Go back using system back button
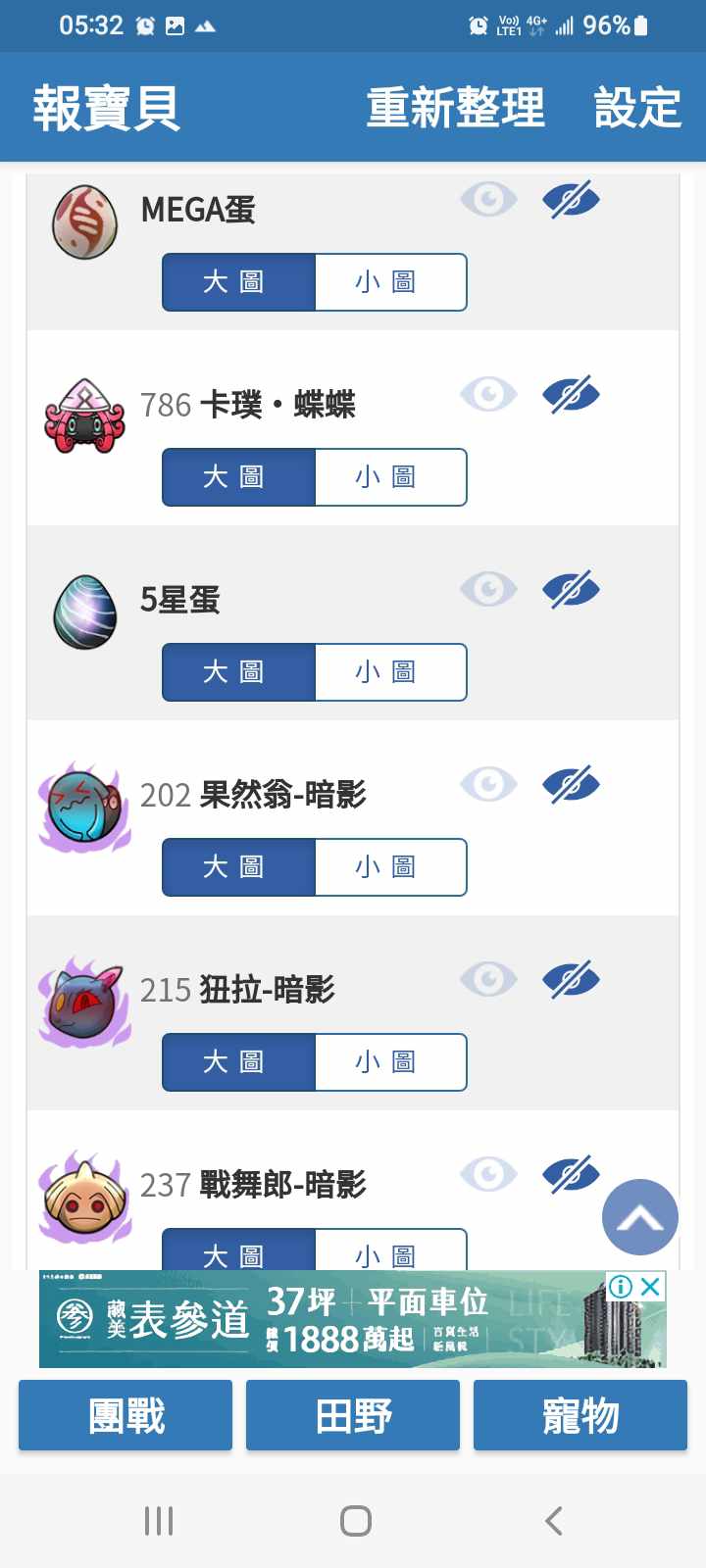The width and height of the screenshot is (706, 1568). pyautogui.click(x=554, y=1521)
